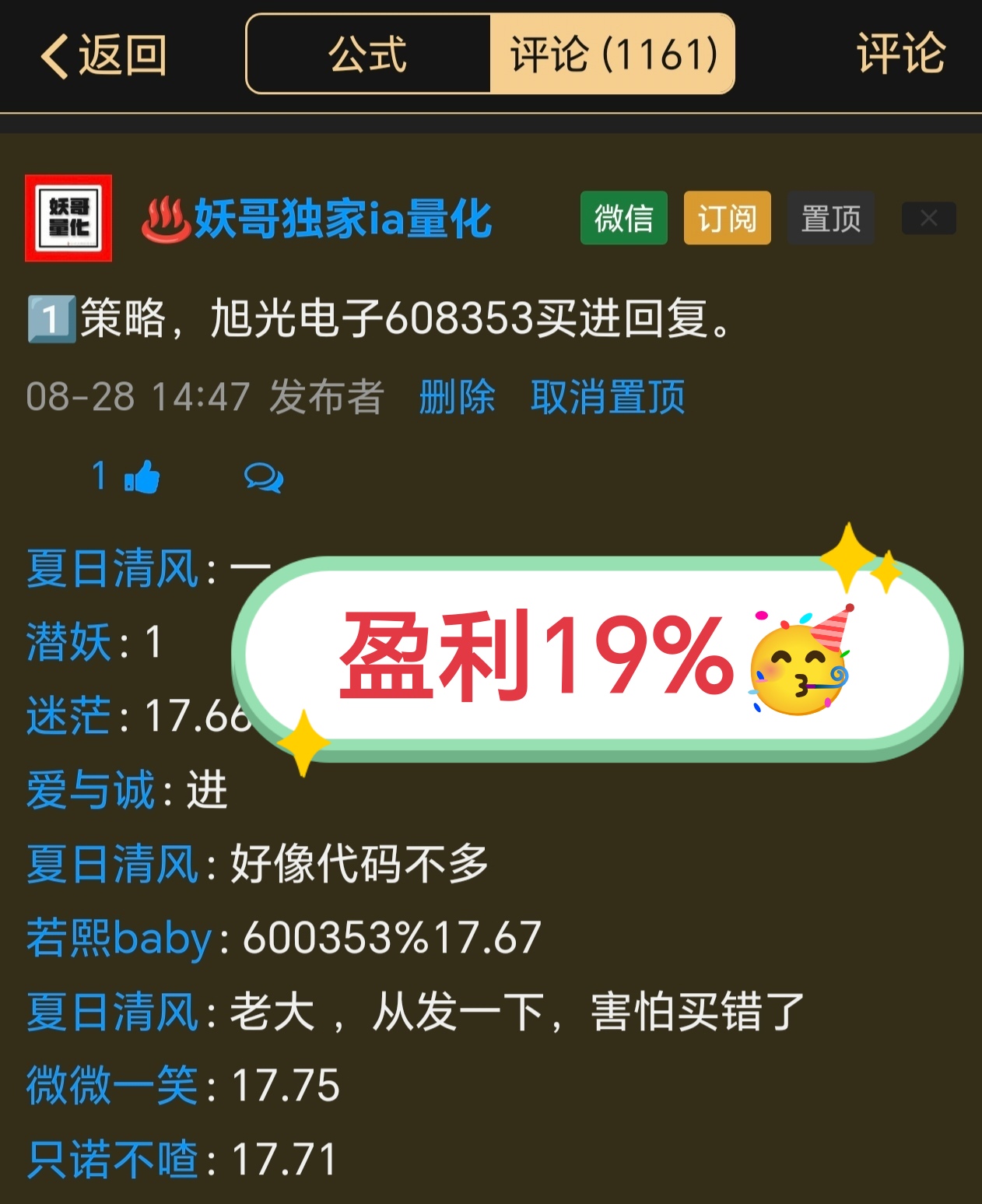The height and width of the screenshot is (1204, 982).
Task: Tap 取消置顶 to unpin comment
Action: 607,396
